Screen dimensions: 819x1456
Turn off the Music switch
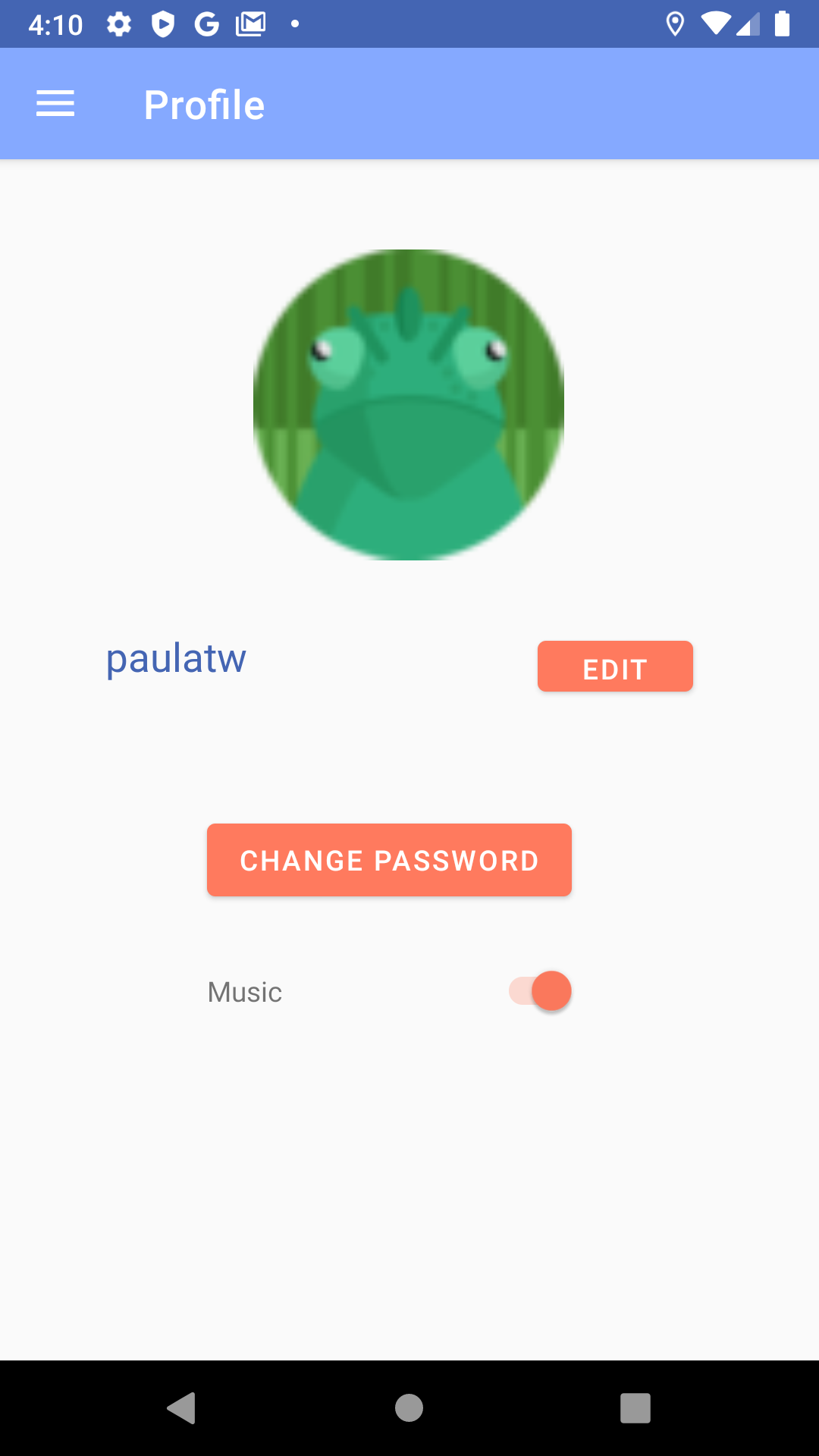541,991
